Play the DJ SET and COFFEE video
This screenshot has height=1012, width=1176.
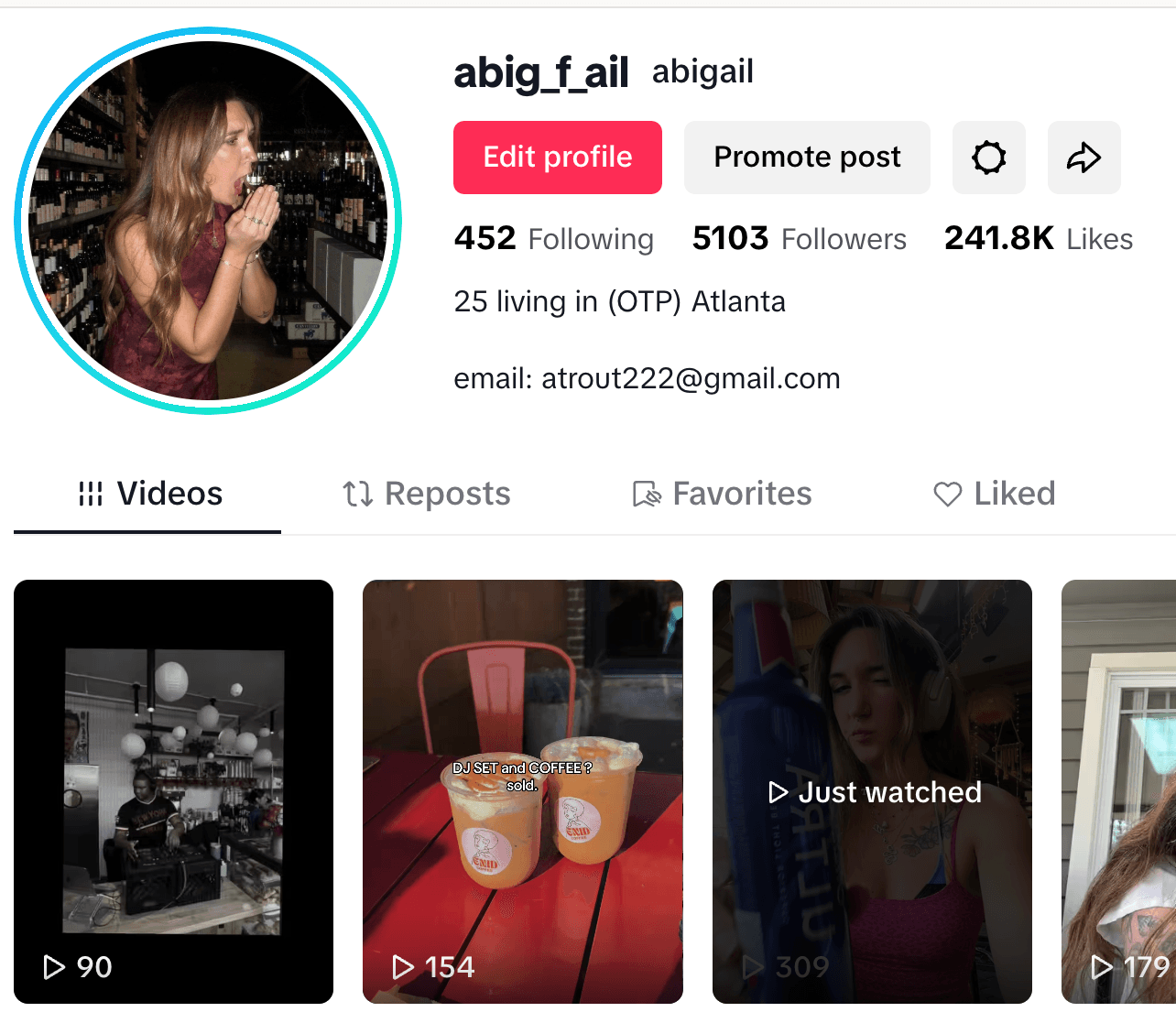(522, 791)
